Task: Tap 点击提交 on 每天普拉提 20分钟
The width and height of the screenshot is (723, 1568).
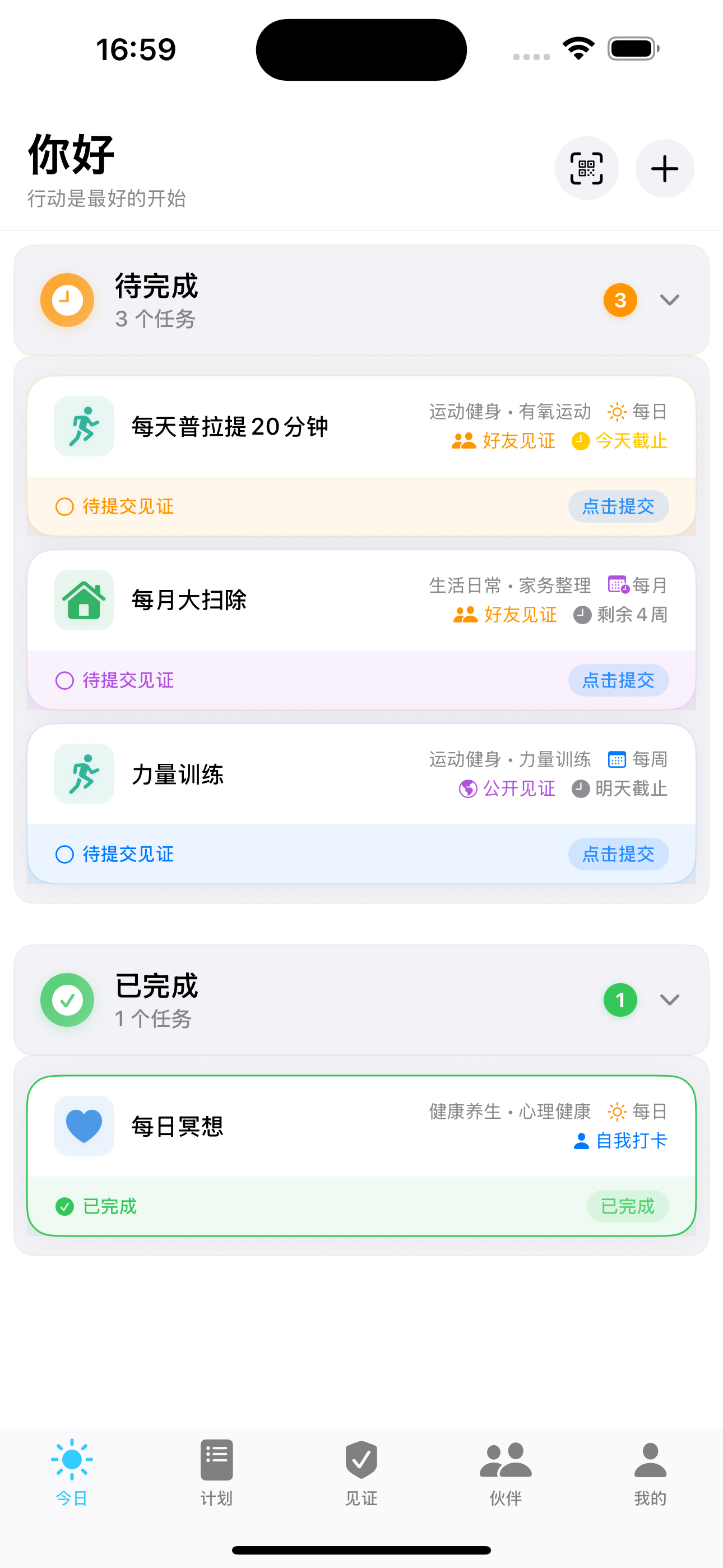Action: pyautogui.click(x=618, y=506)
